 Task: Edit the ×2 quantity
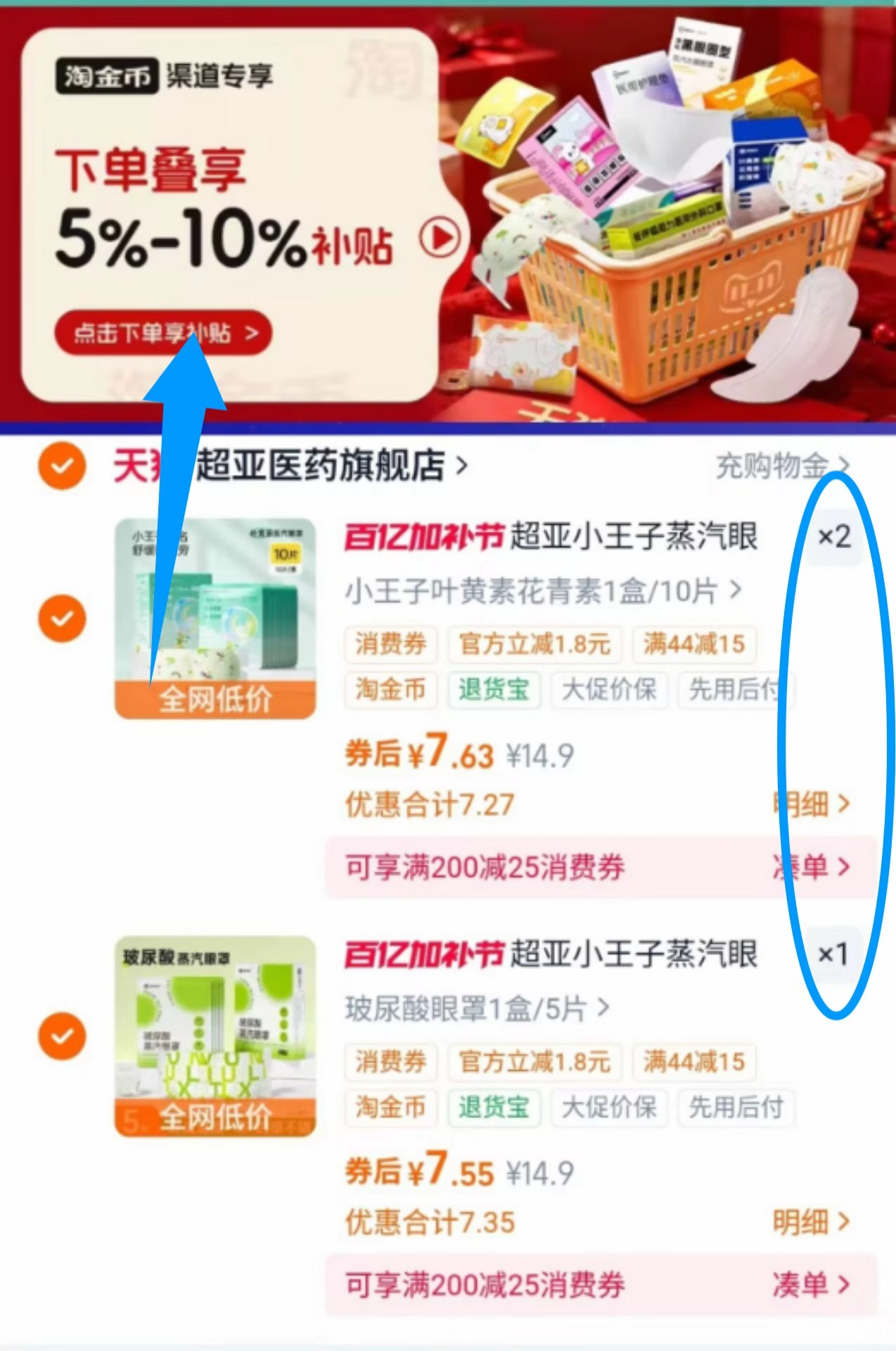click(833, 538)
